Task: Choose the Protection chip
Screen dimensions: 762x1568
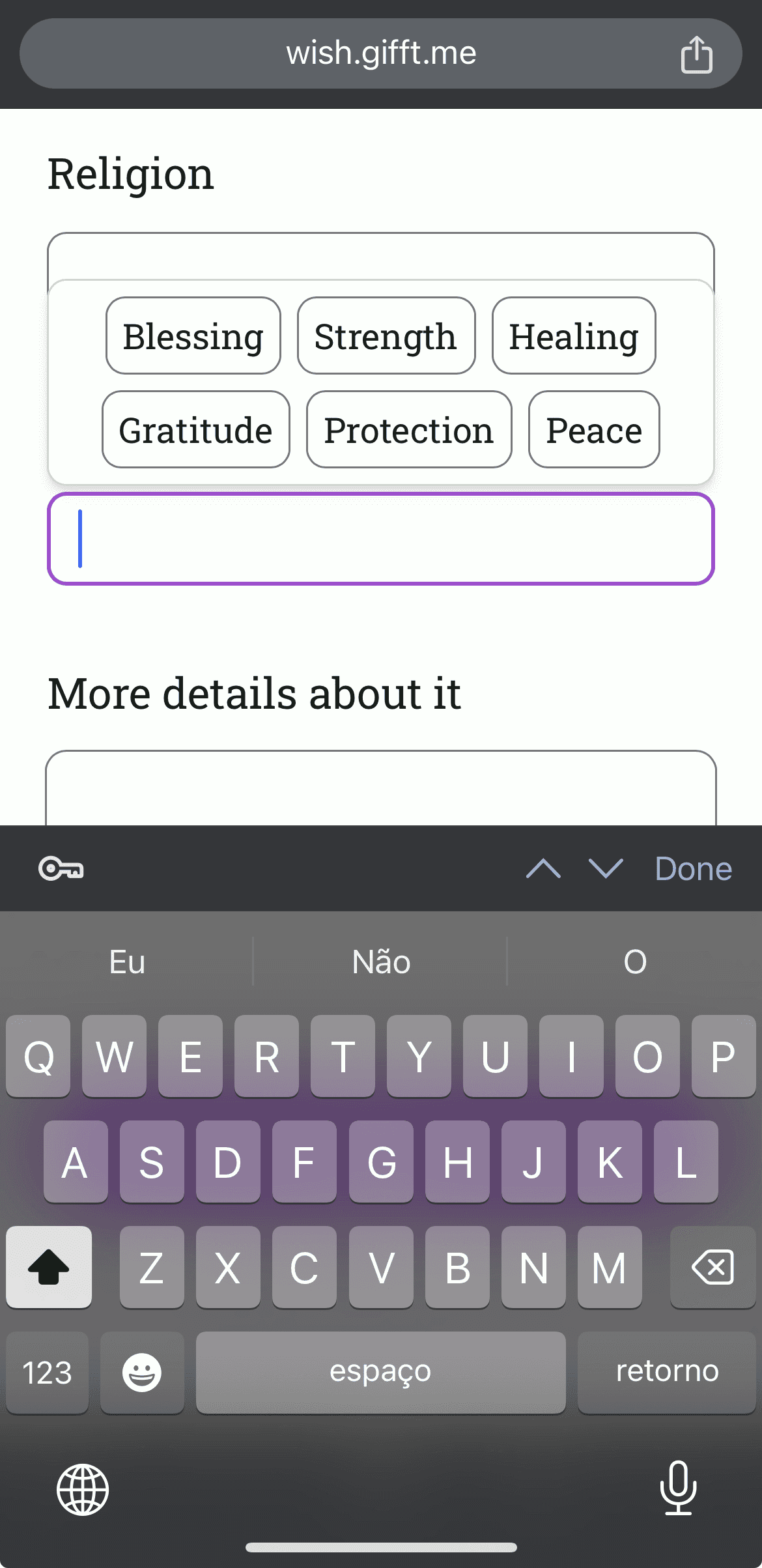Action: [409, 429]
